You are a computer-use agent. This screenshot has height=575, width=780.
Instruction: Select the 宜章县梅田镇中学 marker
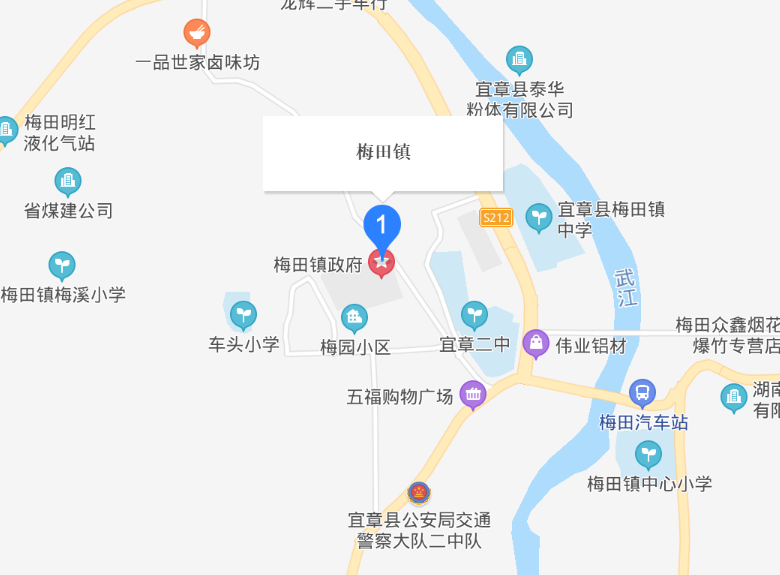[539, 217]
